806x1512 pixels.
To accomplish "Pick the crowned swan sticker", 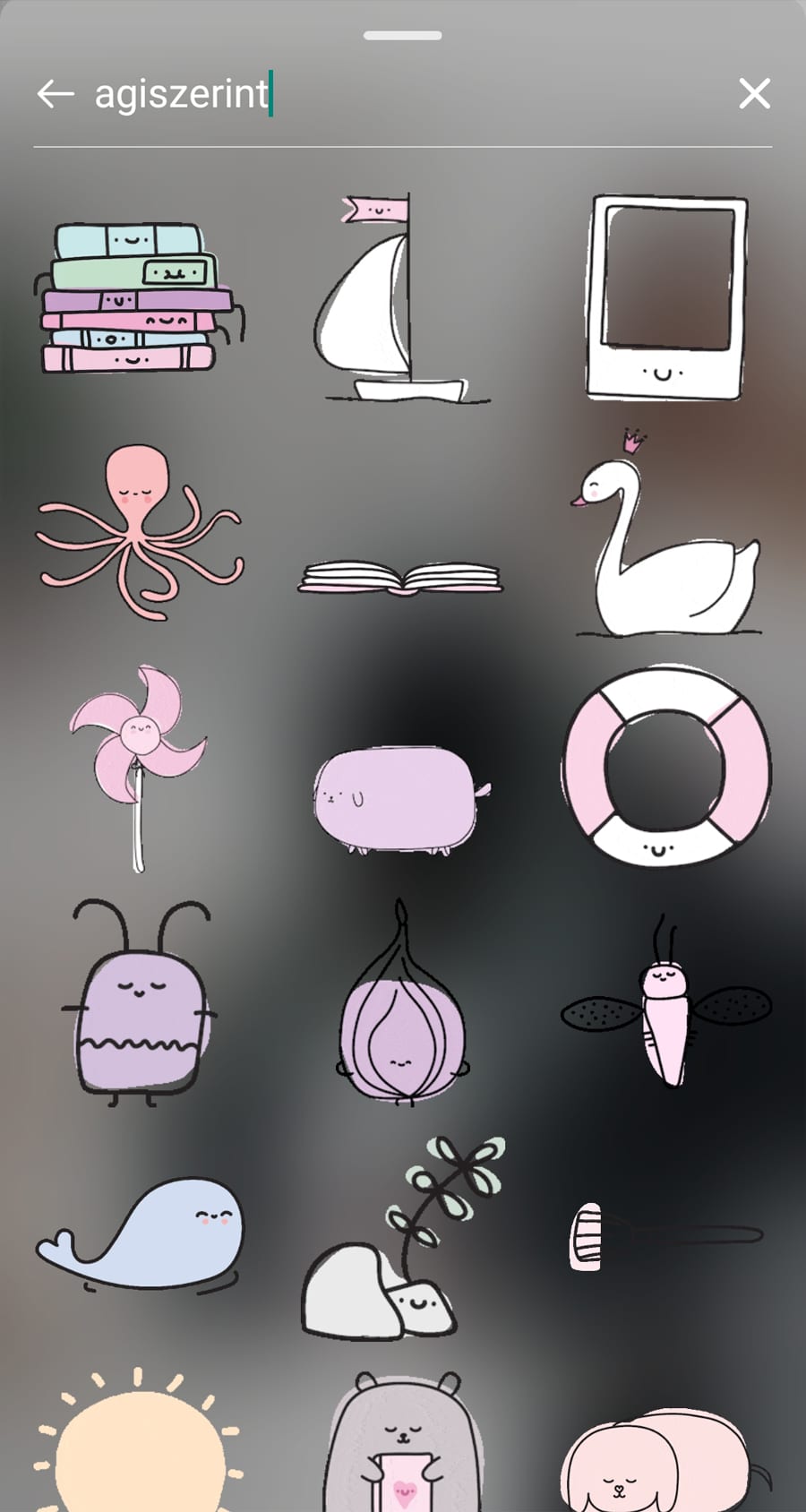I will click(666, 533).
